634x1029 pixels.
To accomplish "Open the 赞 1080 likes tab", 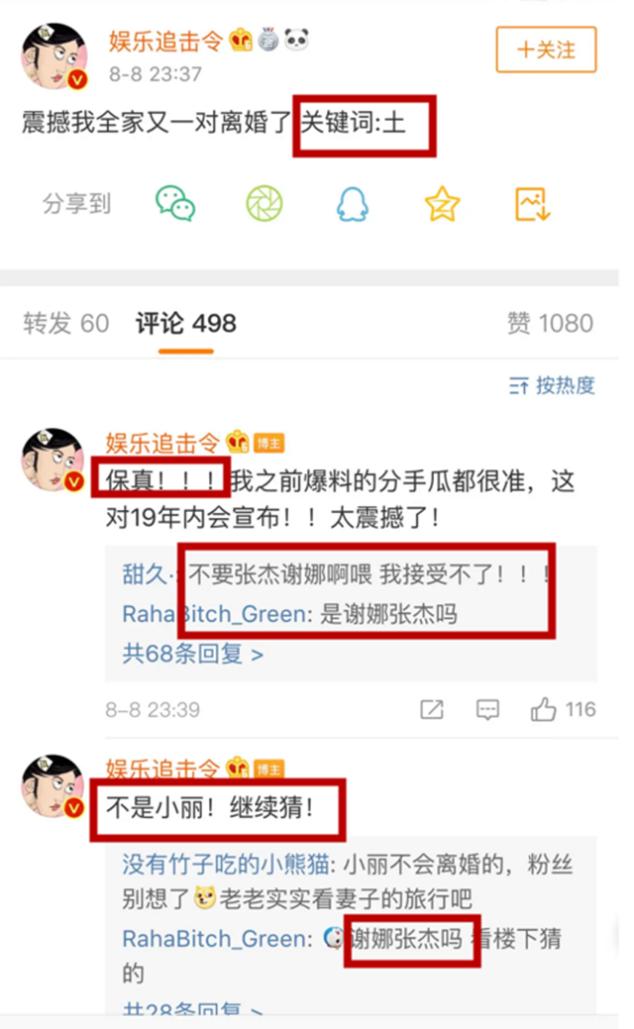I will coord(549,323).
